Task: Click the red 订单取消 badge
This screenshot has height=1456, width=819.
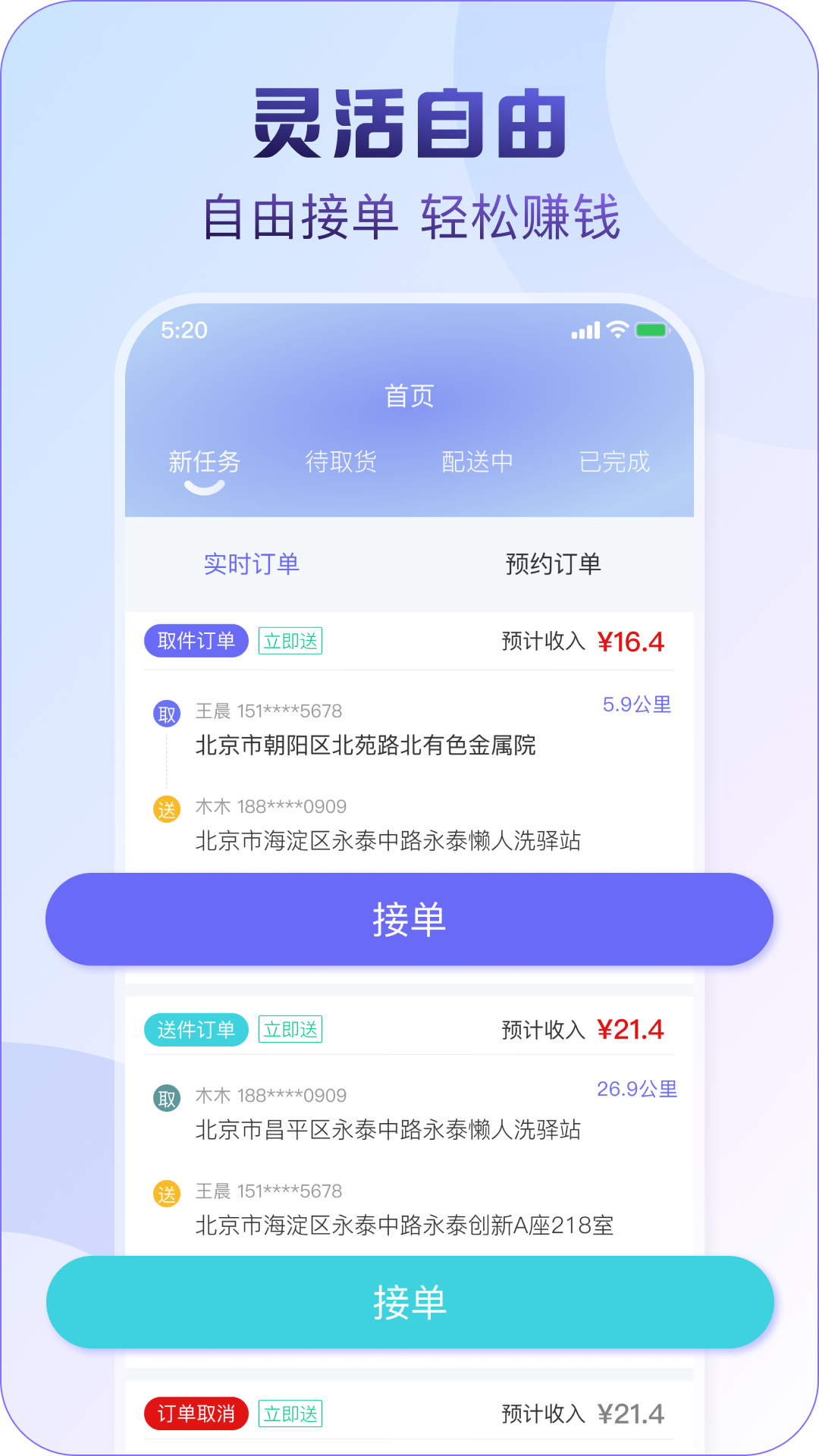Action: point(196,1415)
